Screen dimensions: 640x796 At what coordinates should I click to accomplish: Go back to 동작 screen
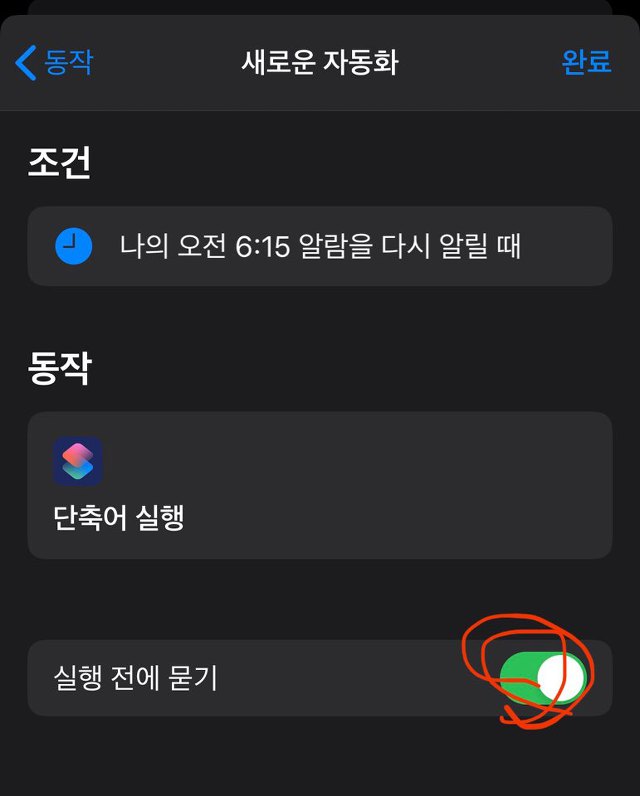coord(55,62)
